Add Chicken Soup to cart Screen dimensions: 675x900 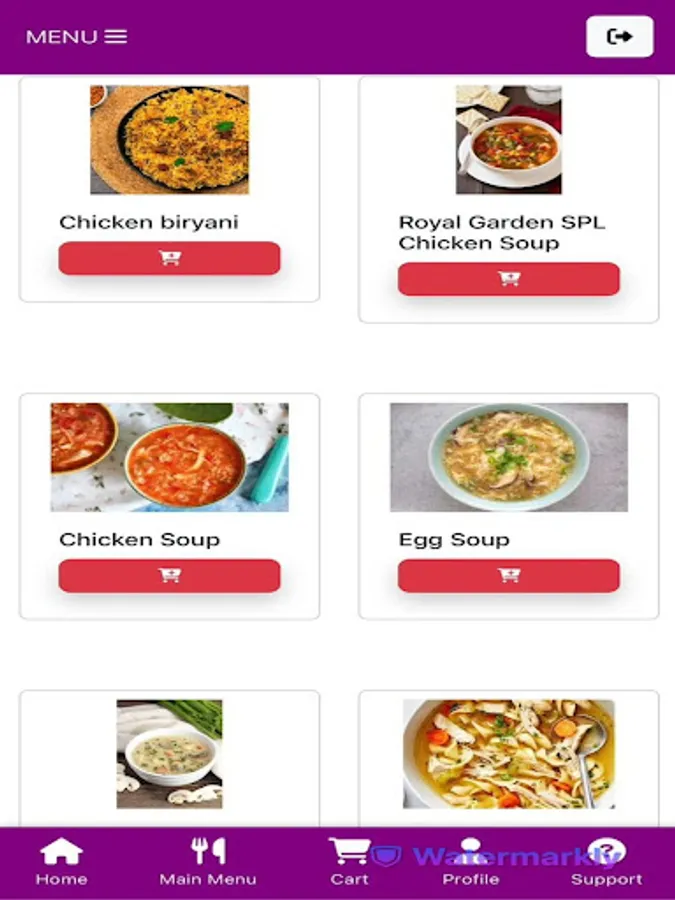pyautogui.click(x=169, y=575)
